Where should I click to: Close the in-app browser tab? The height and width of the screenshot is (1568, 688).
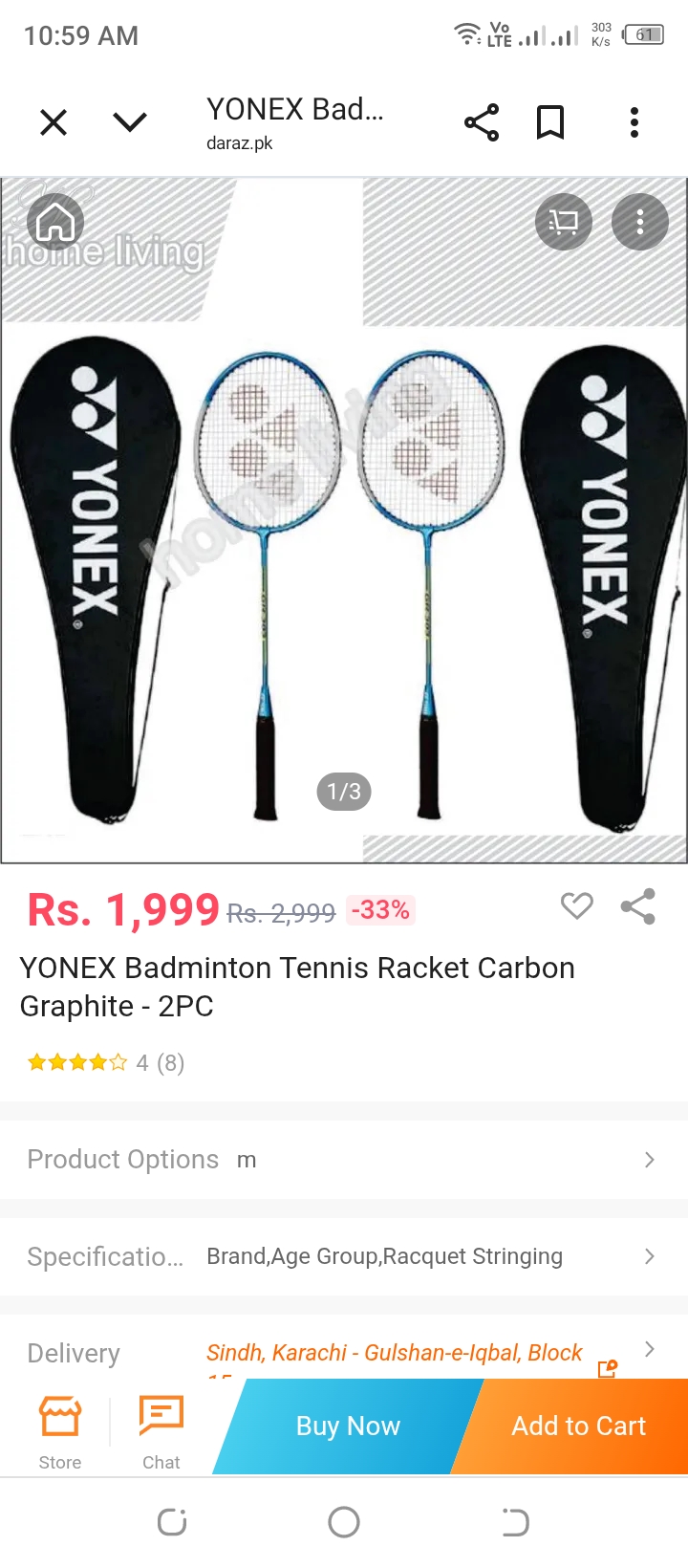54,122
